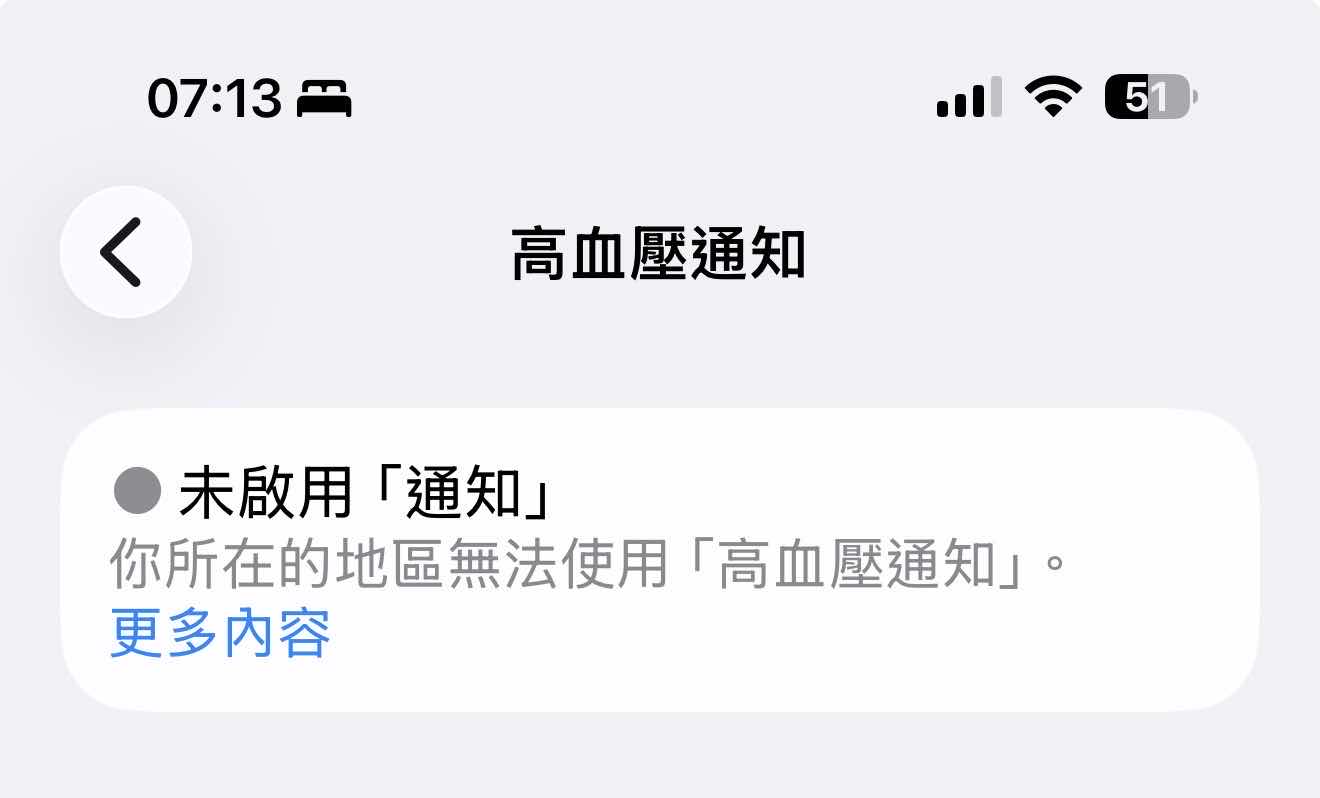The image size is (1320, 798).
Task: Open the 更多內容 link
Action: 220,633
